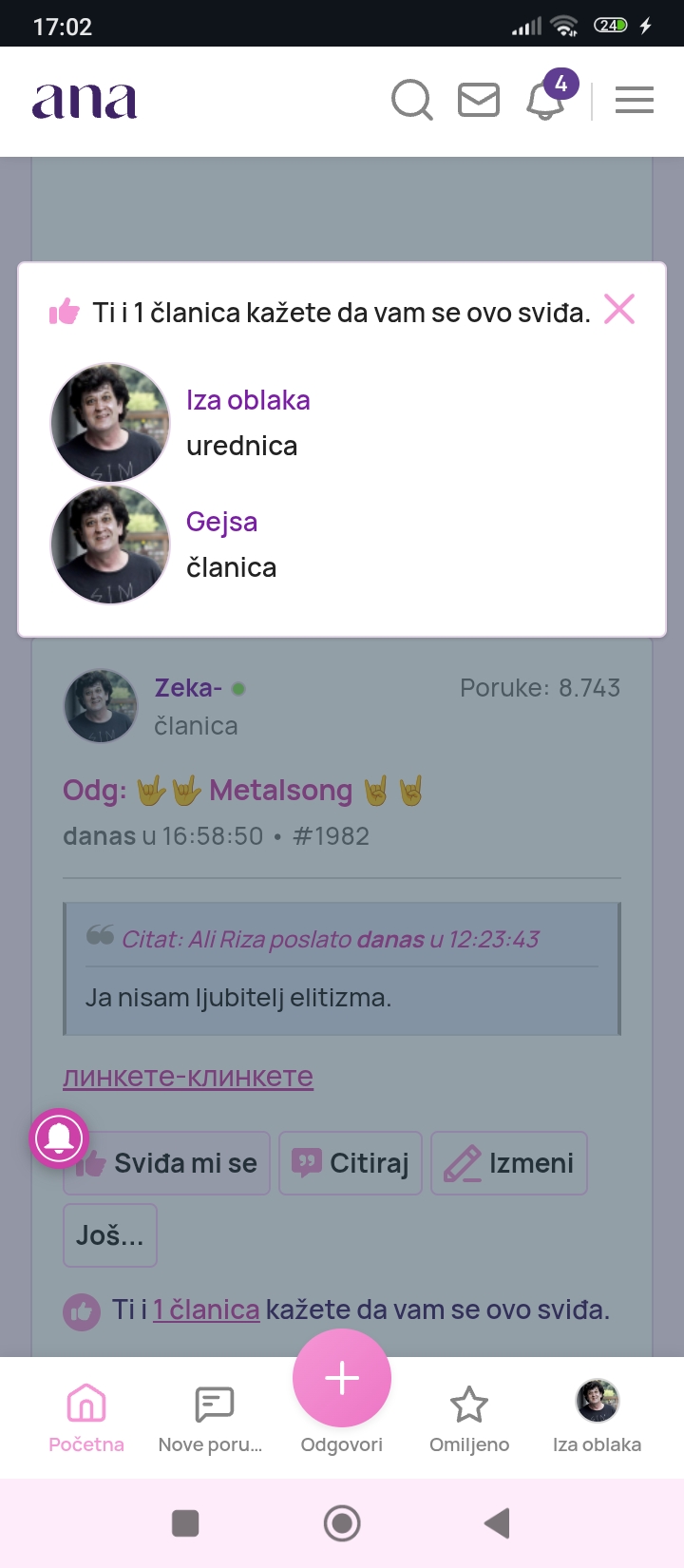Screen dimensions: 684x1568
Task: Close the likes popup
Action: pyautogui.click(x=619, y=309)
